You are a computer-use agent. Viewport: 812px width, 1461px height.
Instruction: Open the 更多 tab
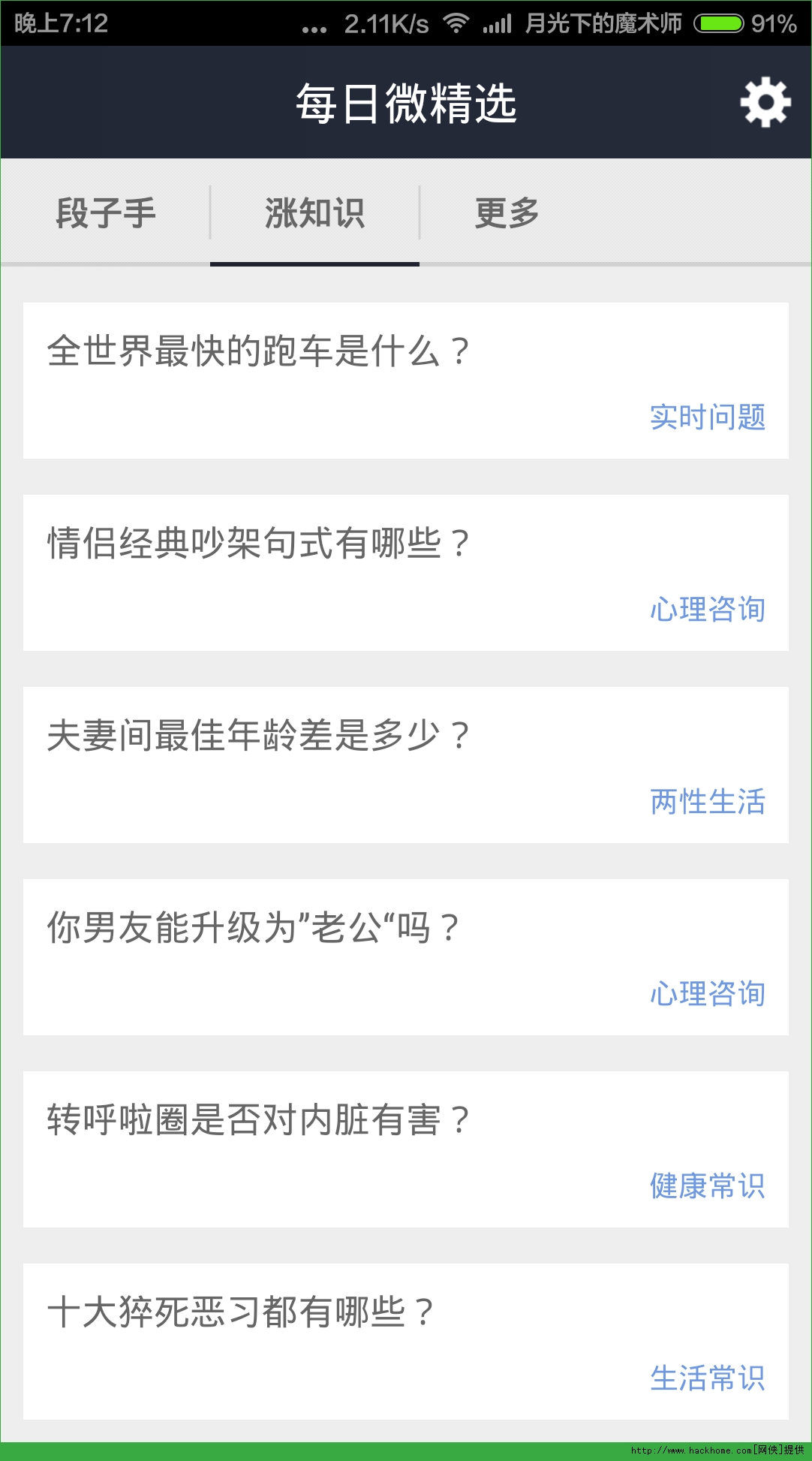pyautogui.click(x=507, y=213)
